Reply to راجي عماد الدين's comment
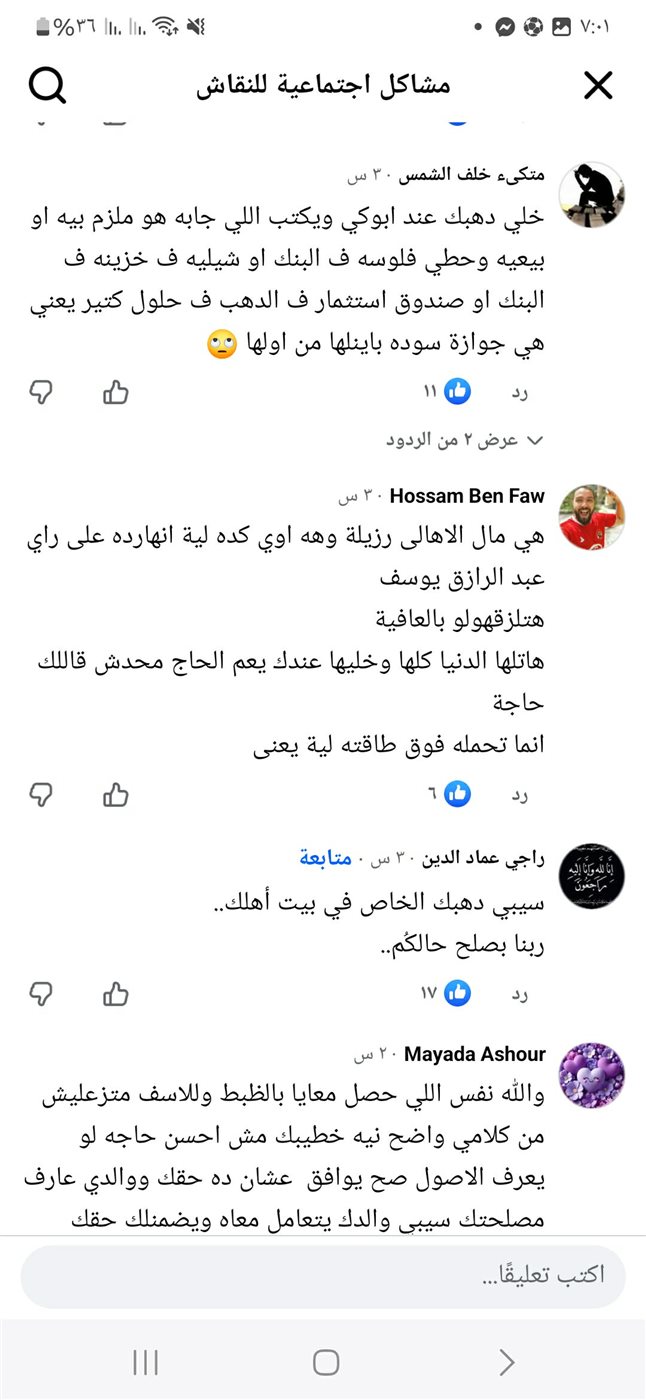The image size is (646, 1400). tap(519, 994)
